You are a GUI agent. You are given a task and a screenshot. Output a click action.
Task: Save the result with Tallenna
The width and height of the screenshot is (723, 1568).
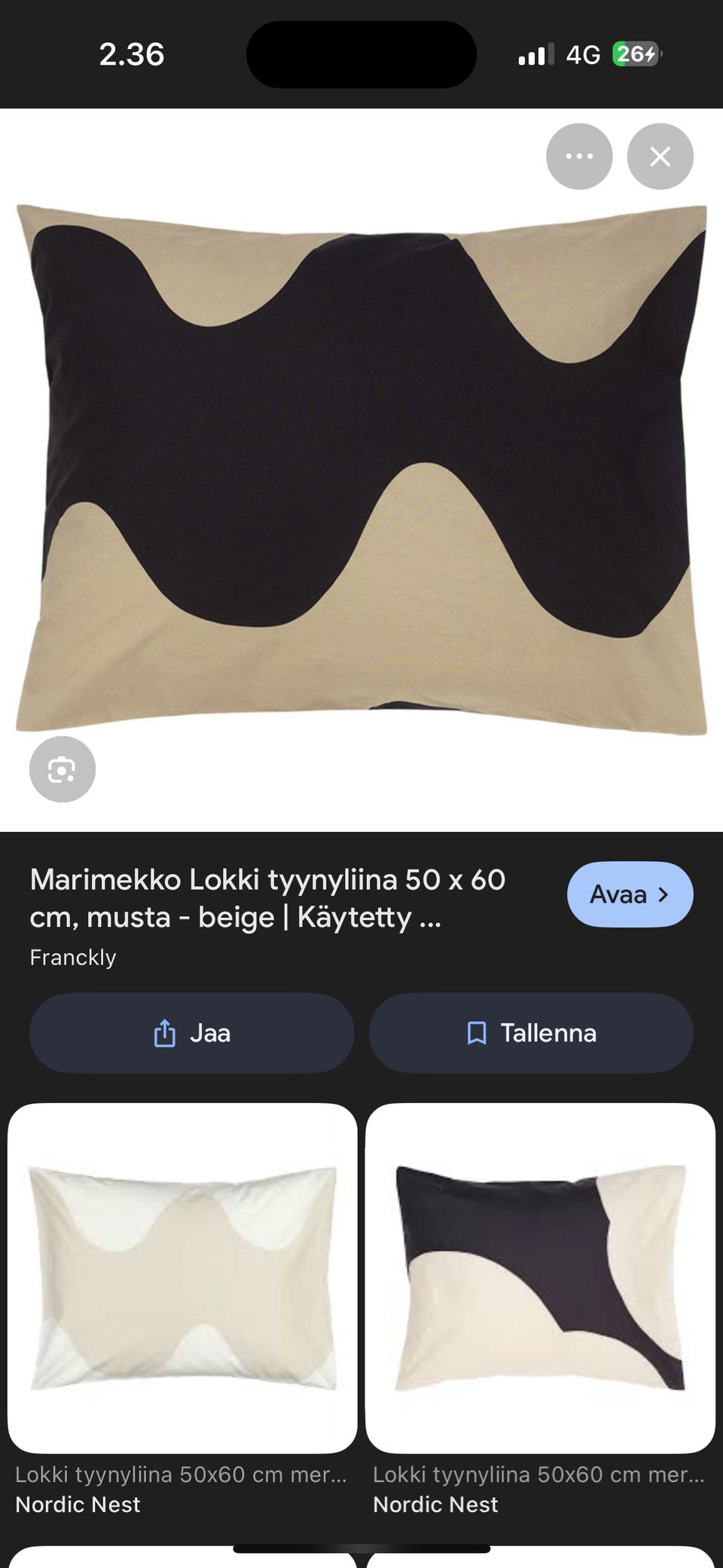click(529, 1033)
